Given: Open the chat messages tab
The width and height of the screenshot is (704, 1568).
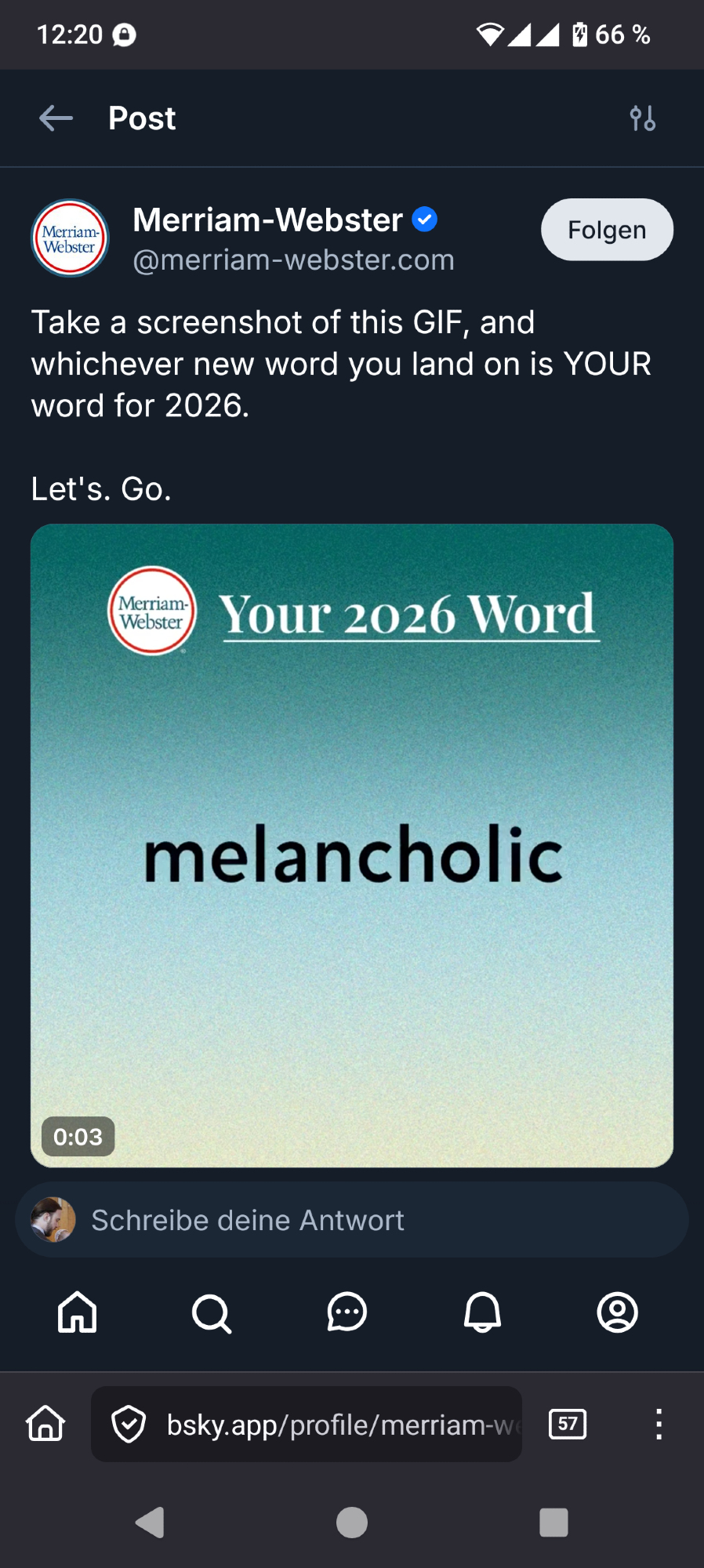Looking at the screenshot, I should pos(347,1312).
